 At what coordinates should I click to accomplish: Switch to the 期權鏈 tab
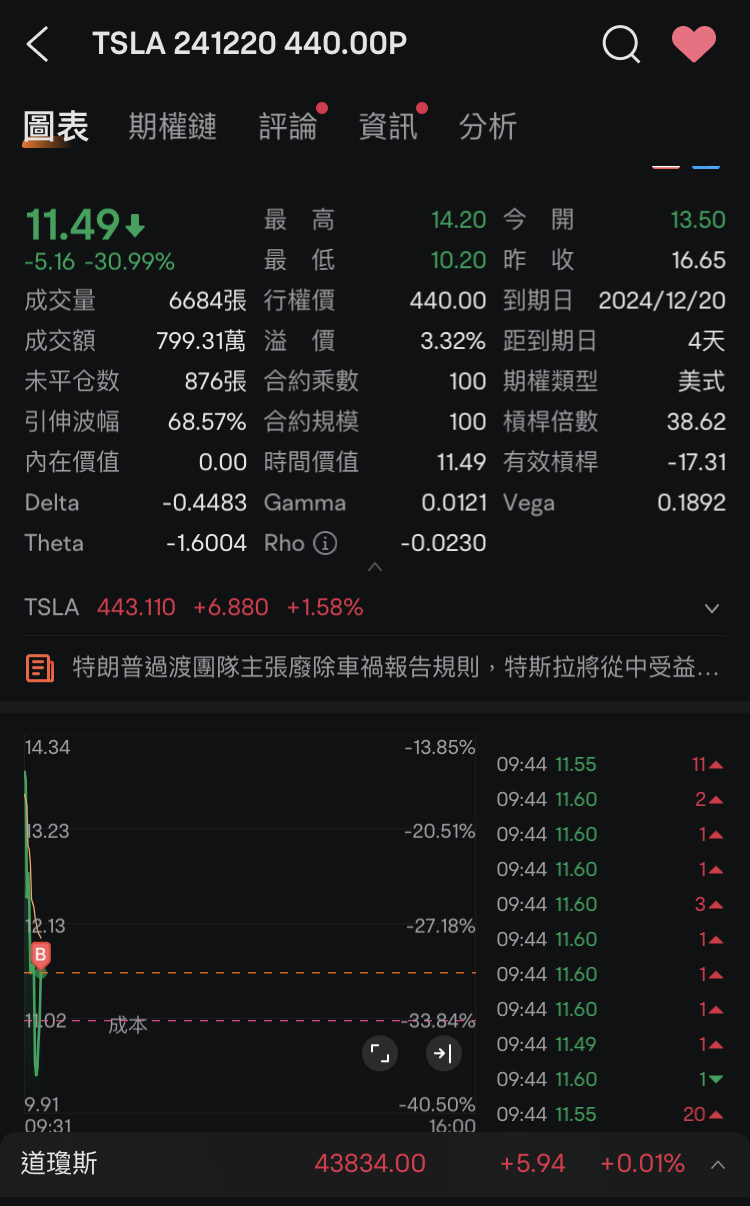[173, 127]
